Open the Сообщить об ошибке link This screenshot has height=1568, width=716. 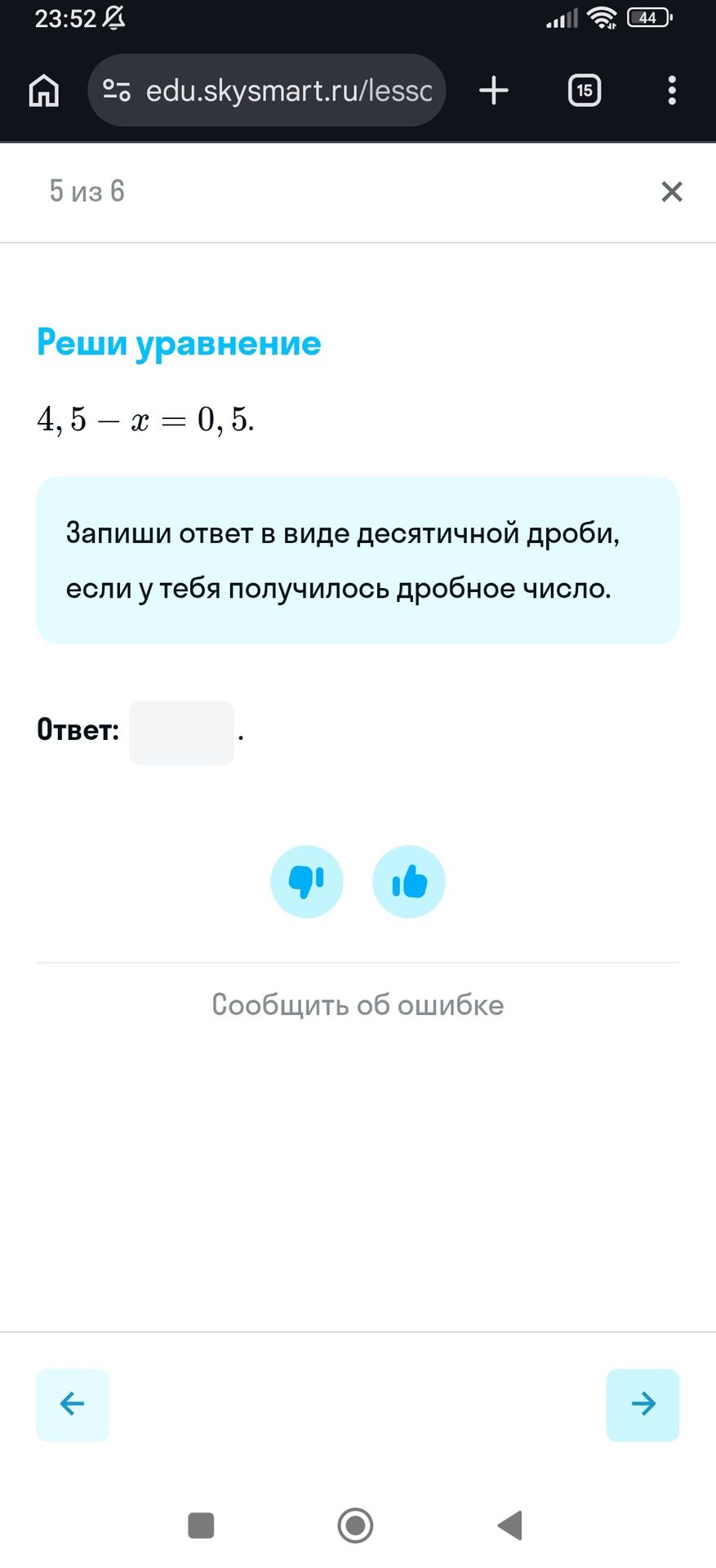point(358,1004)
